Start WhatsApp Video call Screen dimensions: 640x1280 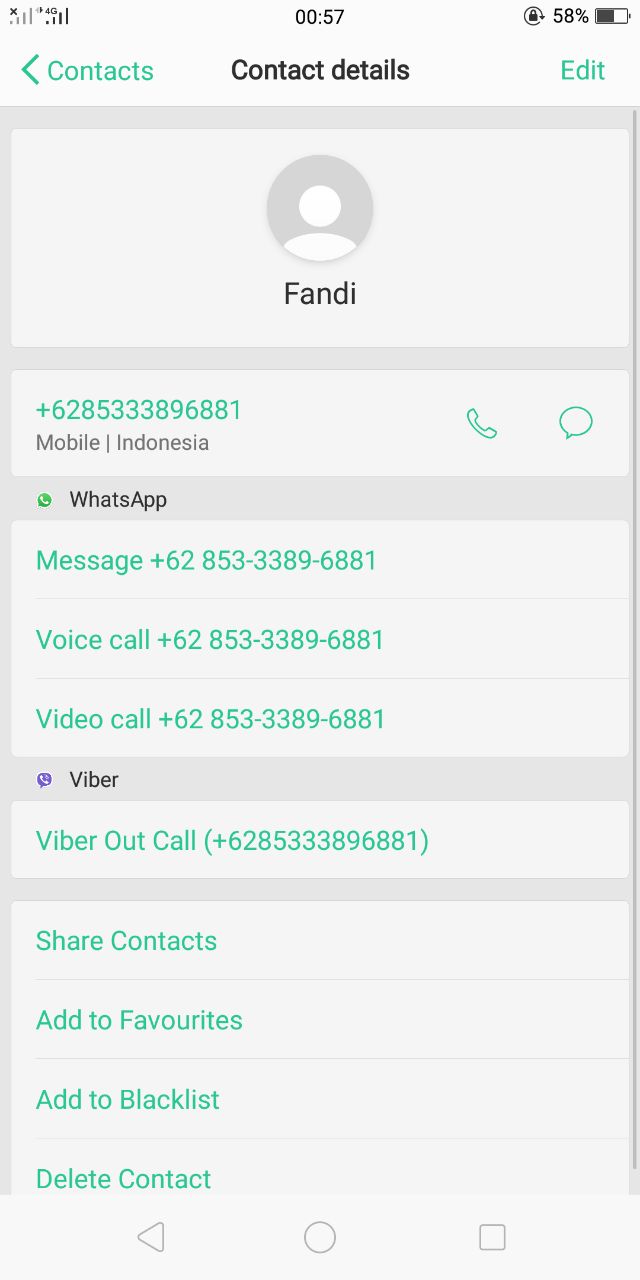tap(320, 719)
